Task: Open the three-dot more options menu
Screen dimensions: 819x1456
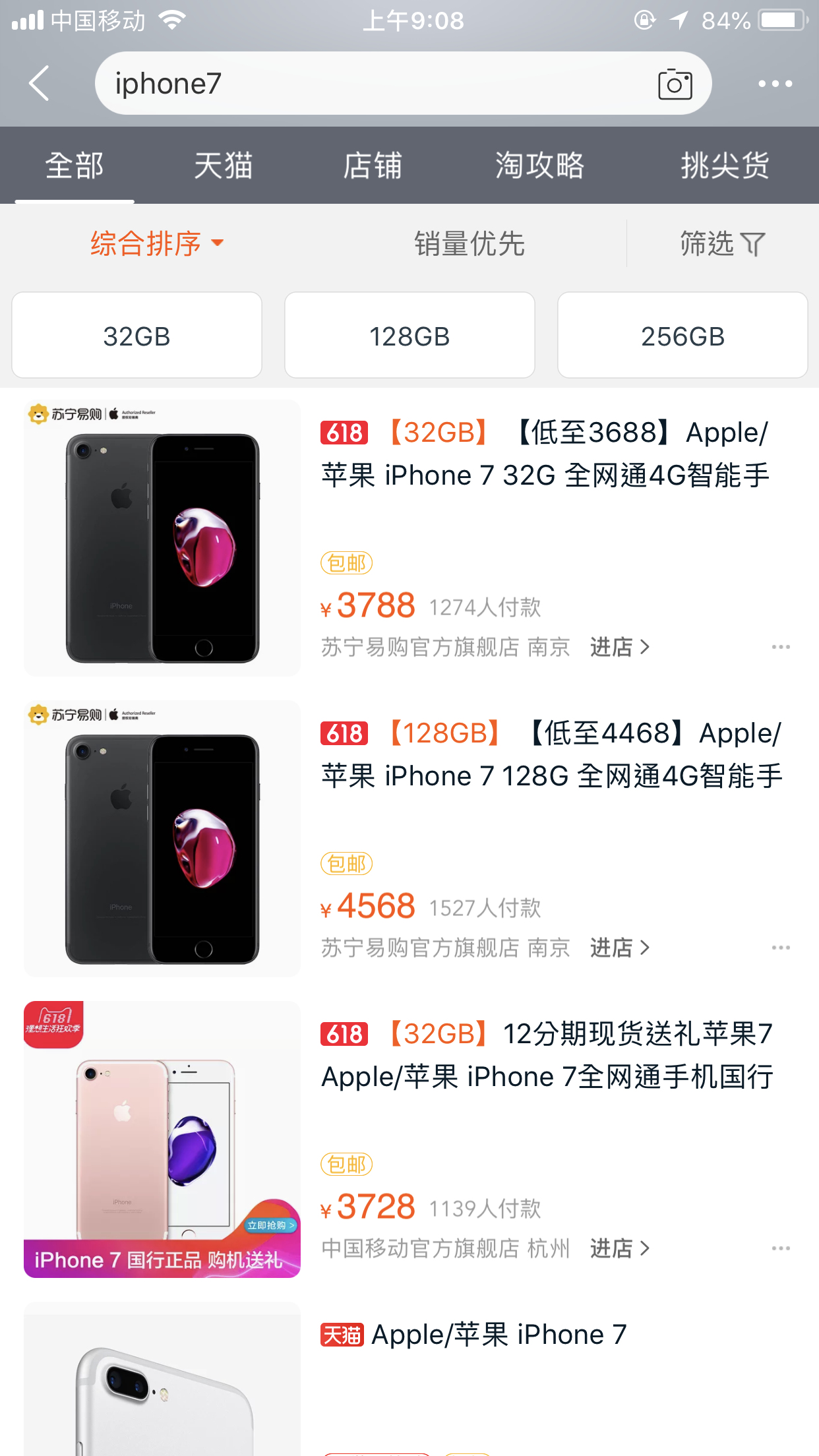Action: (x=775, y=84)
